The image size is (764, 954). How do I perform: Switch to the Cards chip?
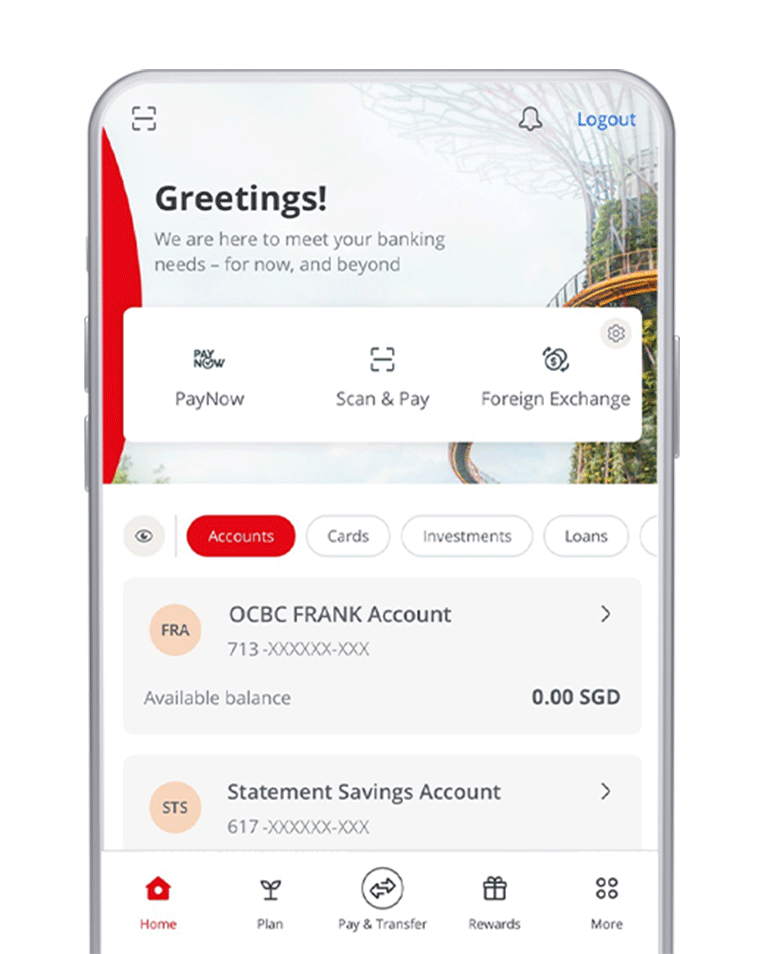click(348, 537)
